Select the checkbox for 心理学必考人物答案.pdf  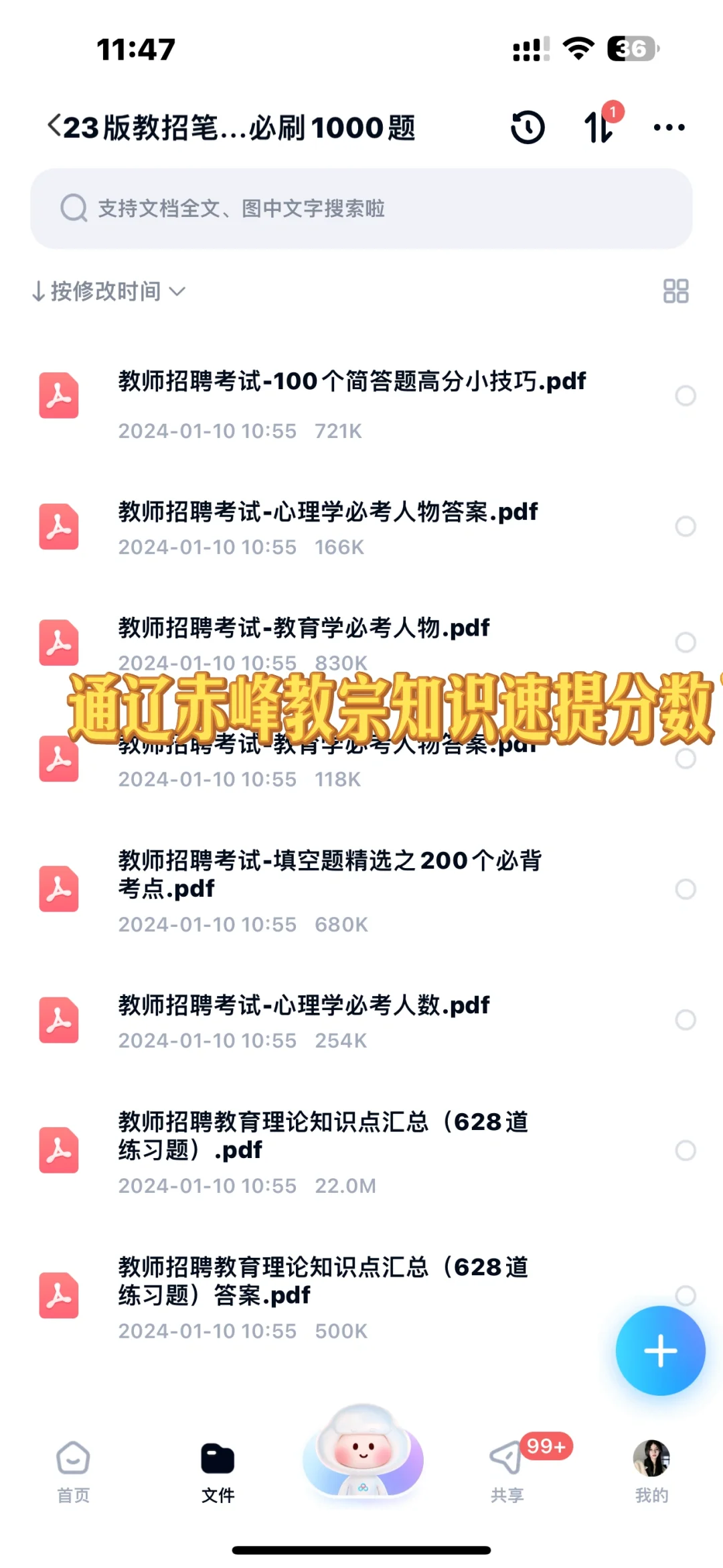[x=685, y=526]
